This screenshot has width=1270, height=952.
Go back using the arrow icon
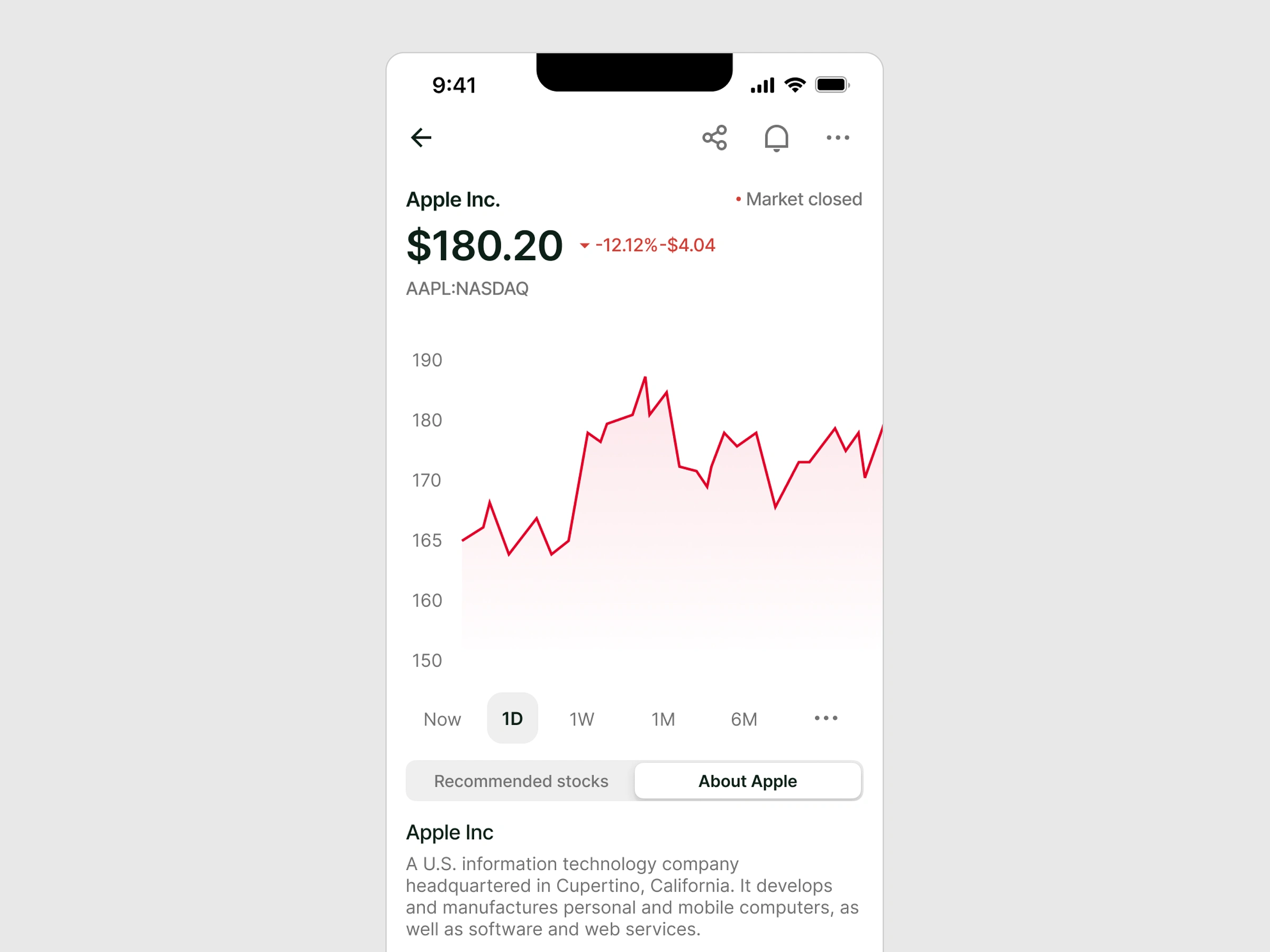coord(421,138)
